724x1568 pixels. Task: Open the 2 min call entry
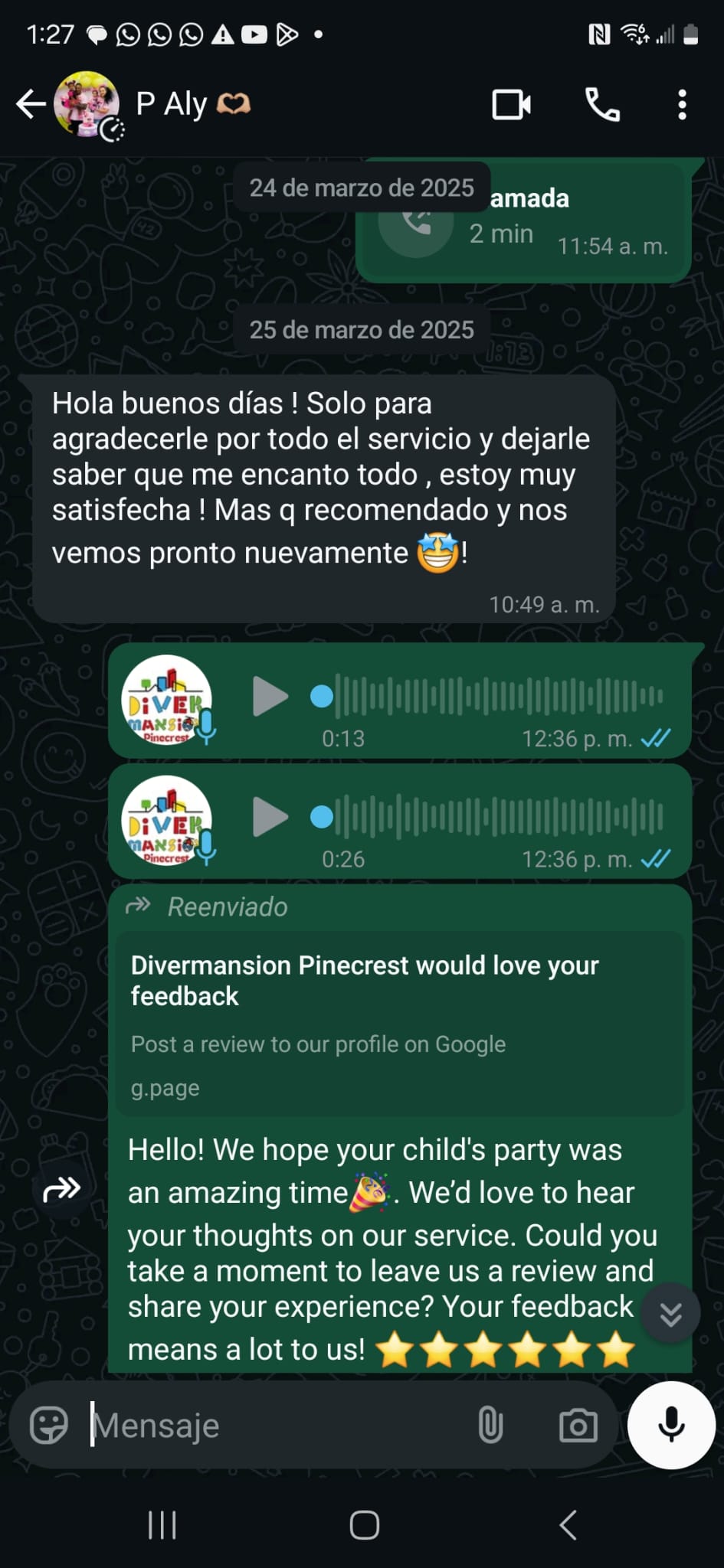pos(523,220)
